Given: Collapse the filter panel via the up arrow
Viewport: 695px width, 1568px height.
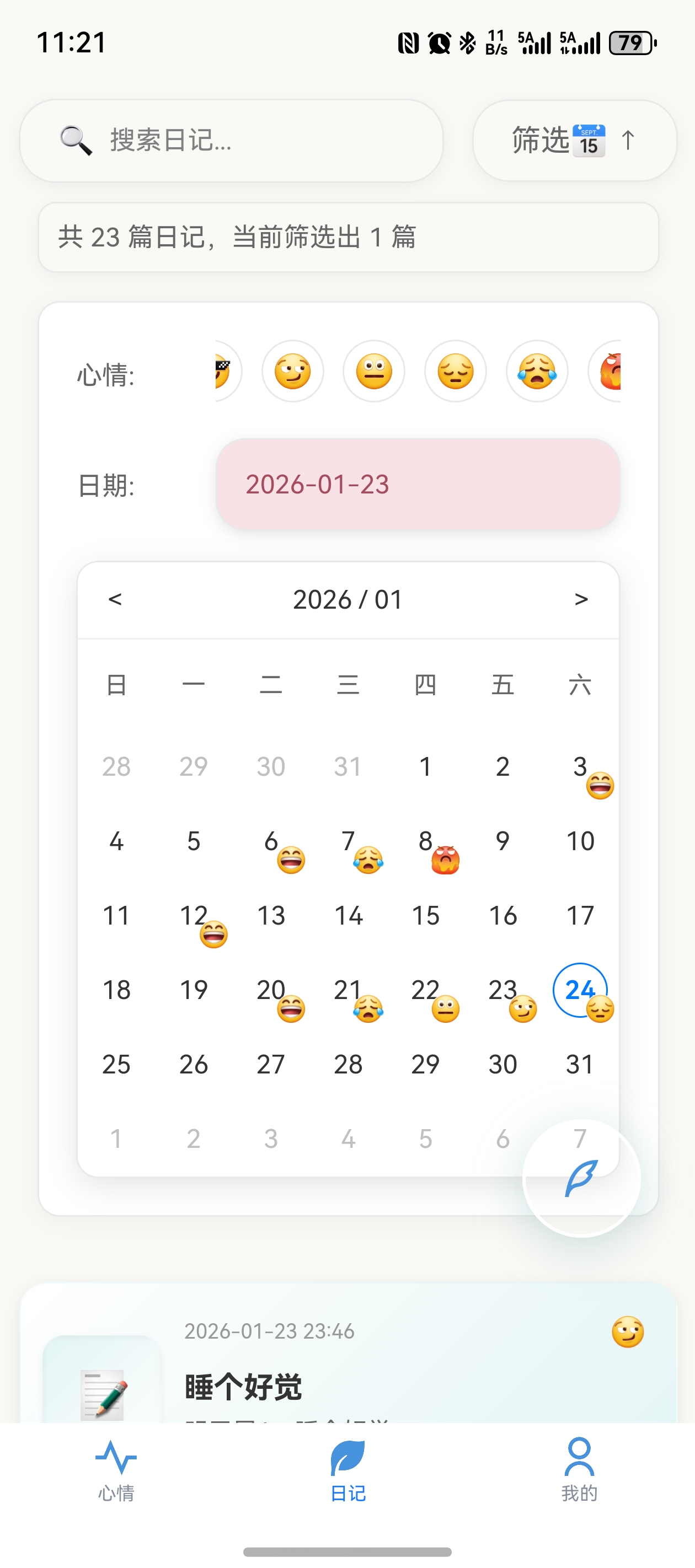Looking at the screenshot, I should tap(627, 140).
